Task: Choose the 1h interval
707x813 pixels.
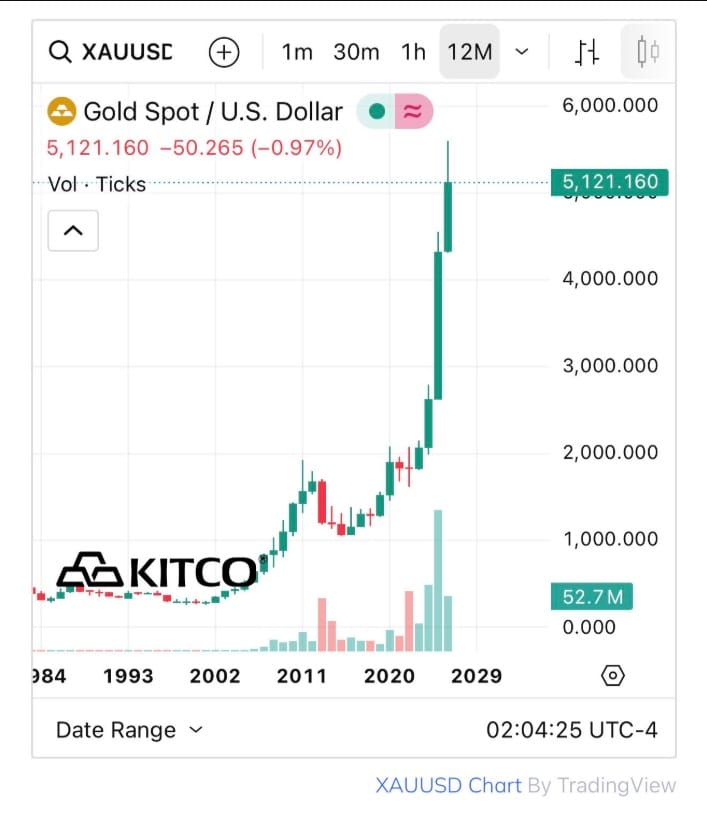Action: pyautogui.click(x=413, y=52)
